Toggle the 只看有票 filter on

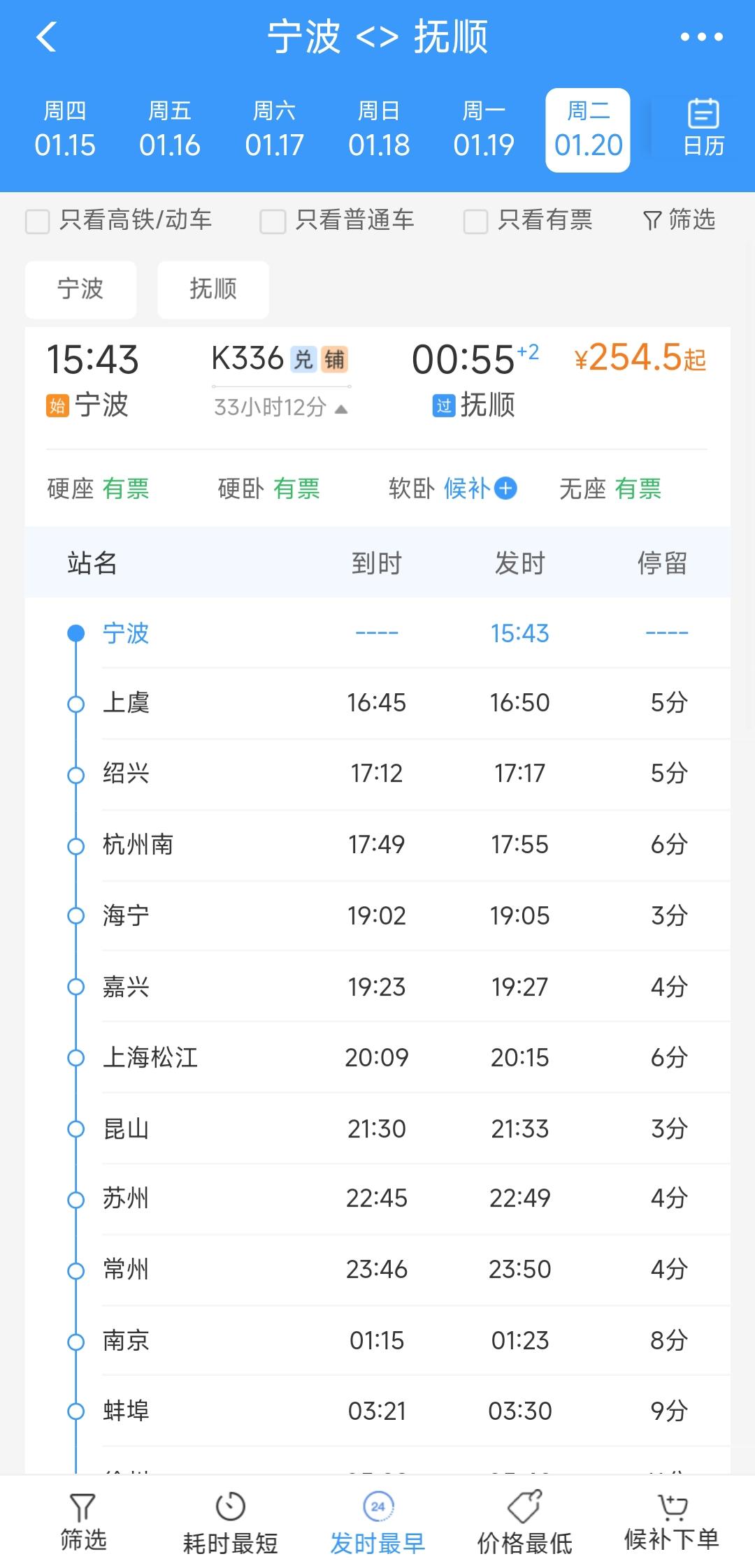point(475,220)
